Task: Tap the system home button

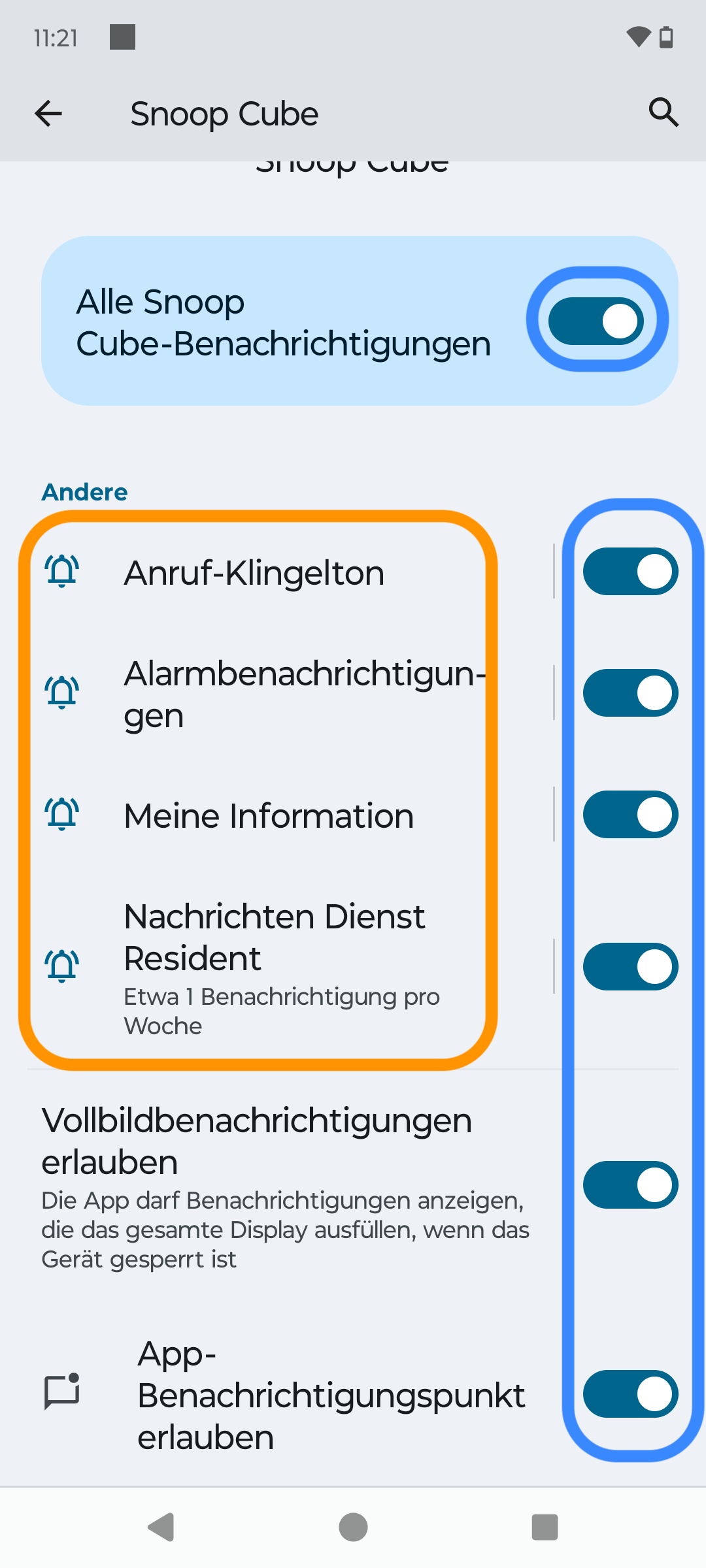Action: tap(353, 1527)
